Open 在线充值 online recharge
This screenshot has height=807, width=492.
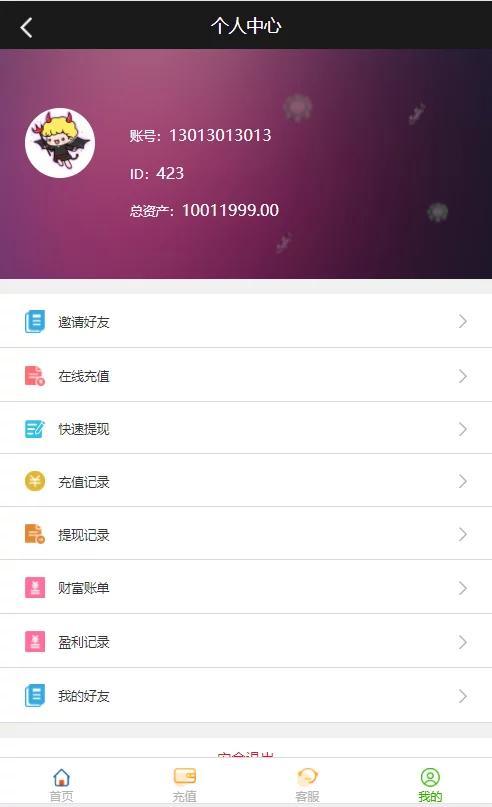pos(246,376)
